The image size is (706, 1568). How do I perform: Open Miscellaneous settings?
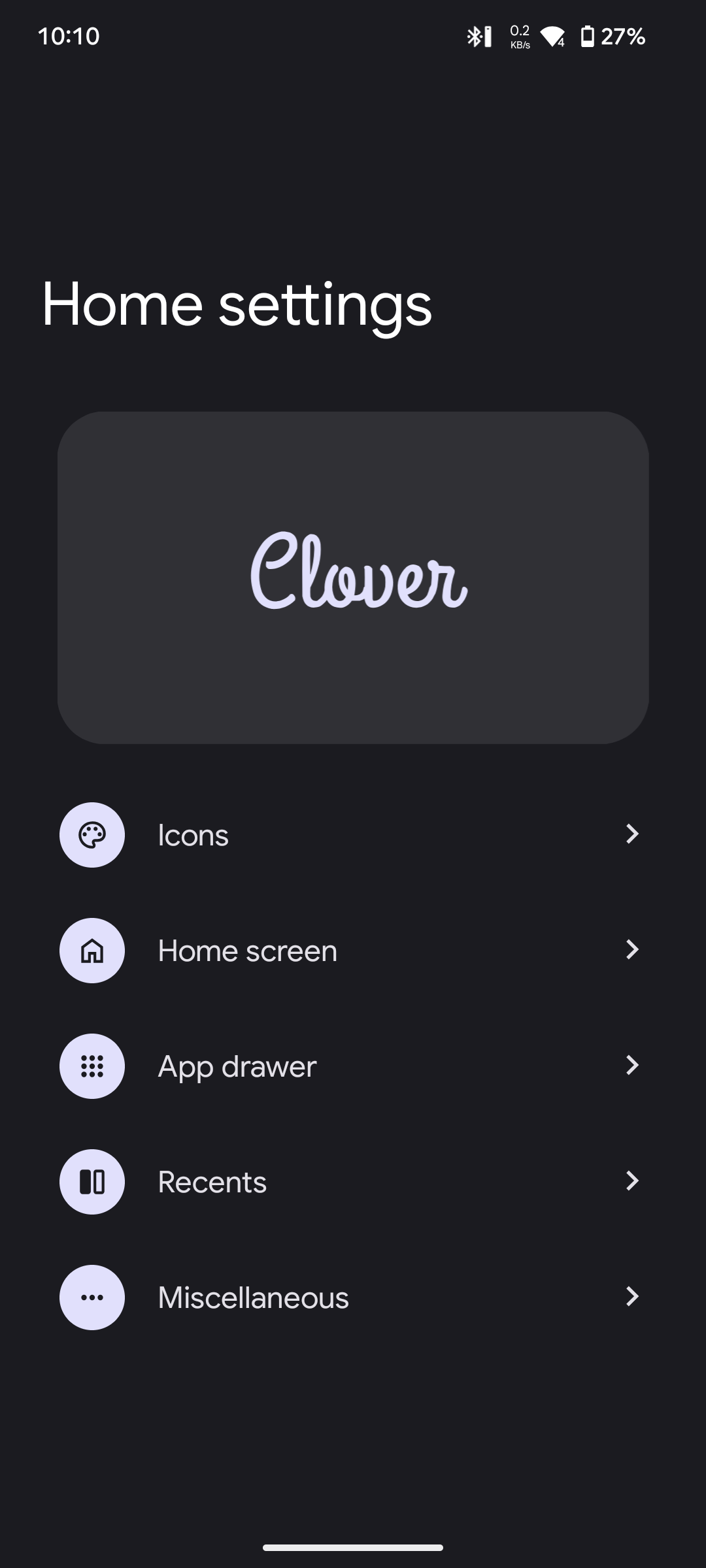(353, 1298)
